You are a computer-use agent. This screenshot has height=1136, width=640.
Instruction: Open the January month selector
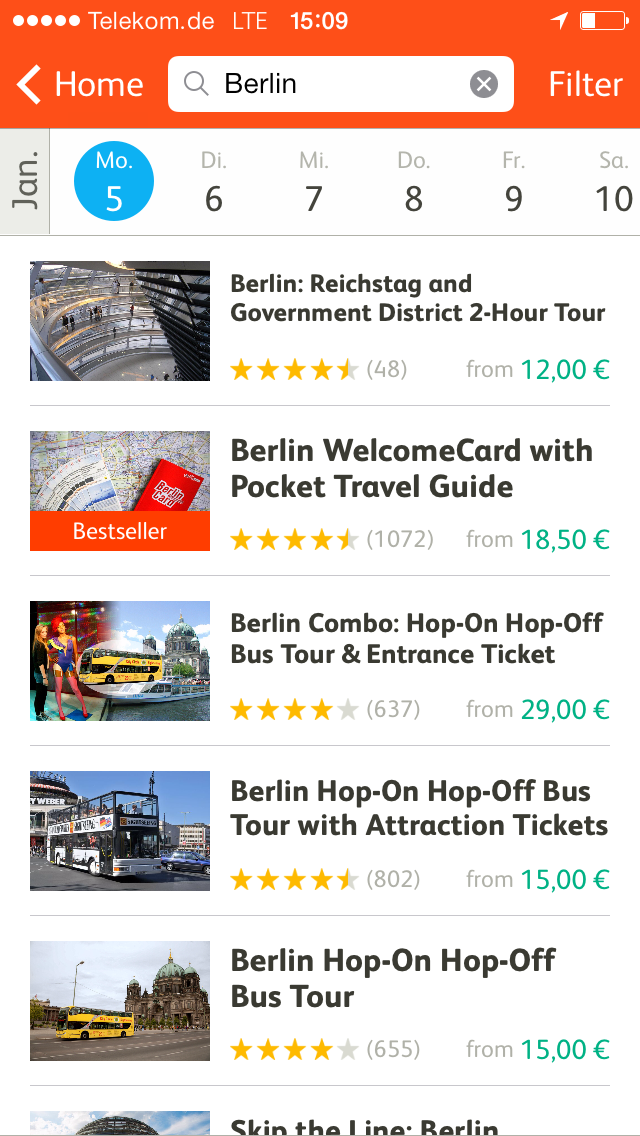[25, 181]
